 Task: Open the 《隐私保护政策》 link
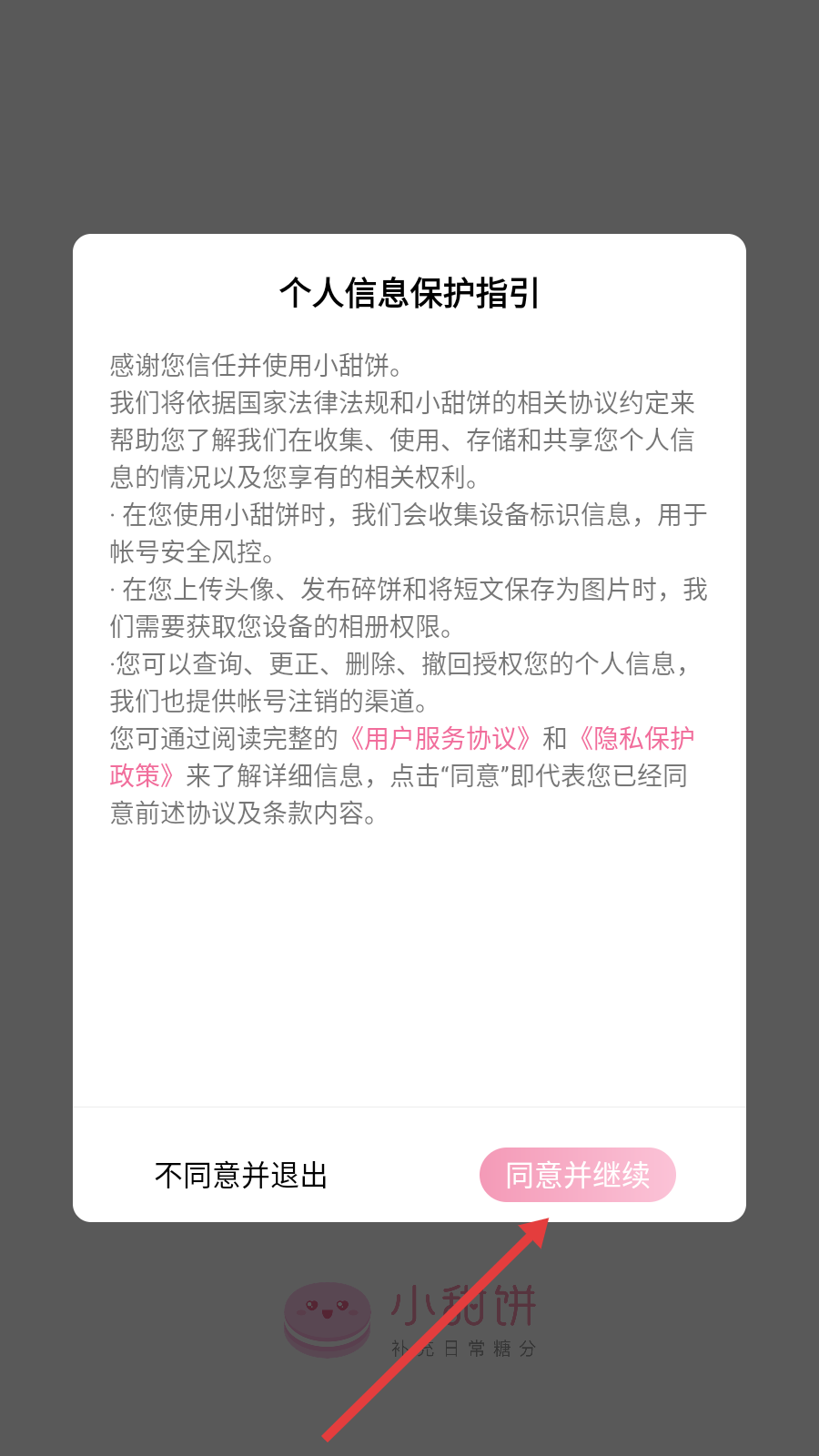(x=633, y=738)
